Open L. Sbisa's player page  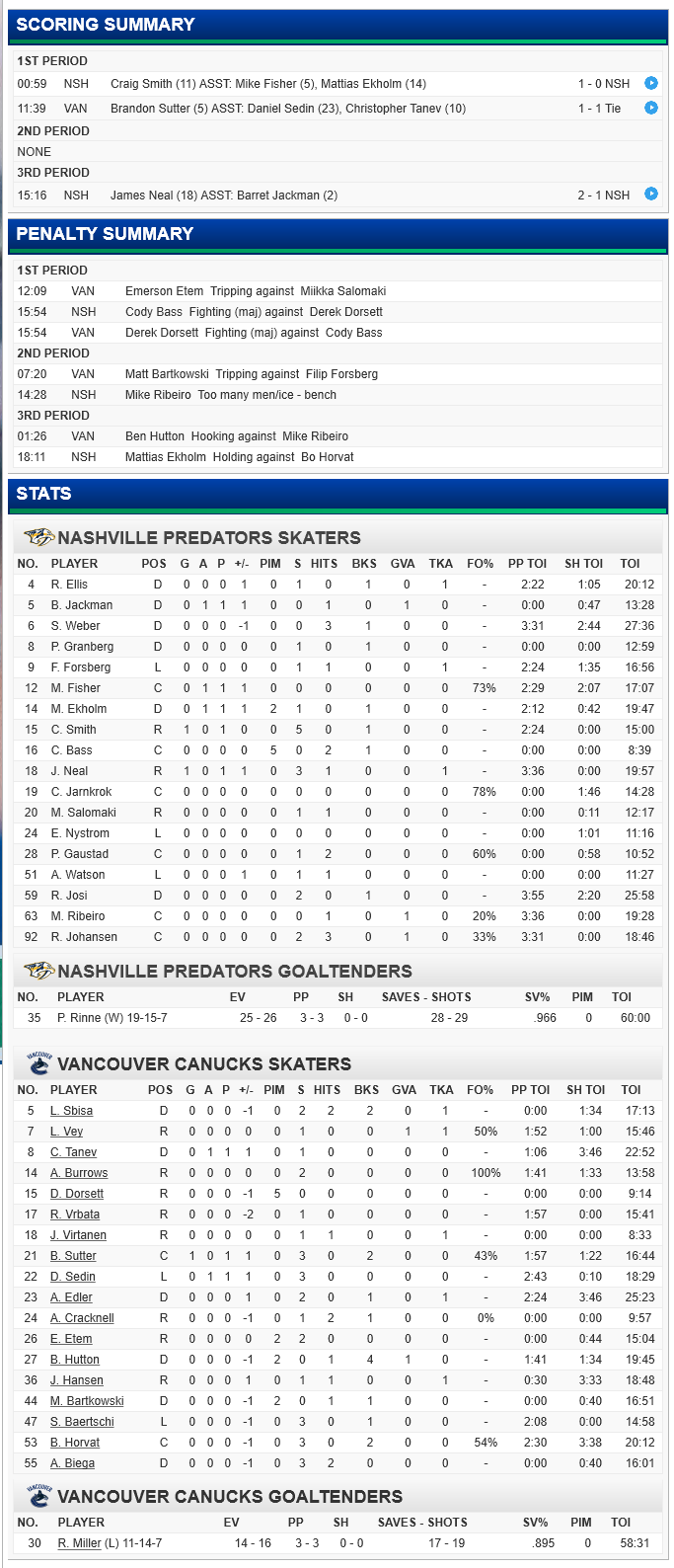point(71,1111)
